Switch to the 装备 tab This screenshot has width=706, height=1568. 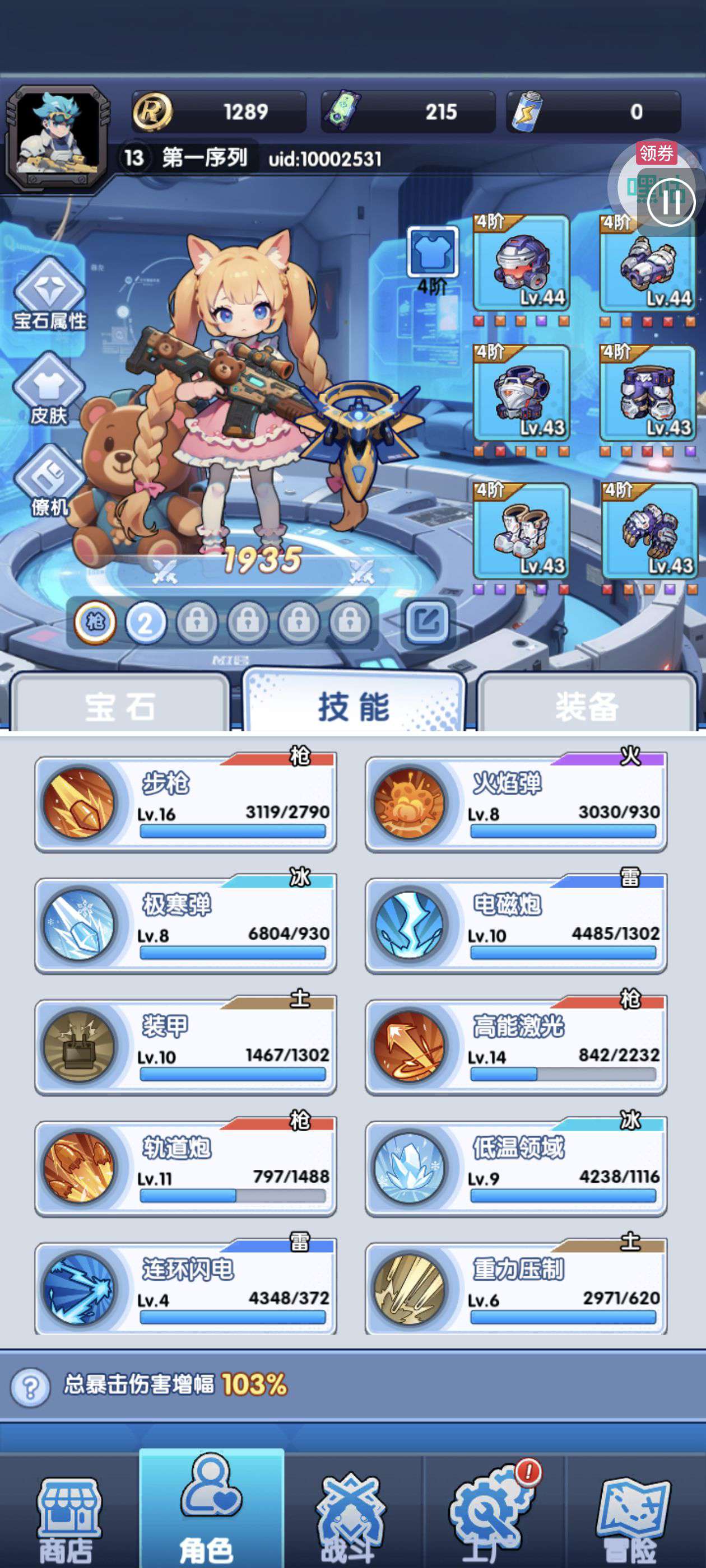coord(586,704)
